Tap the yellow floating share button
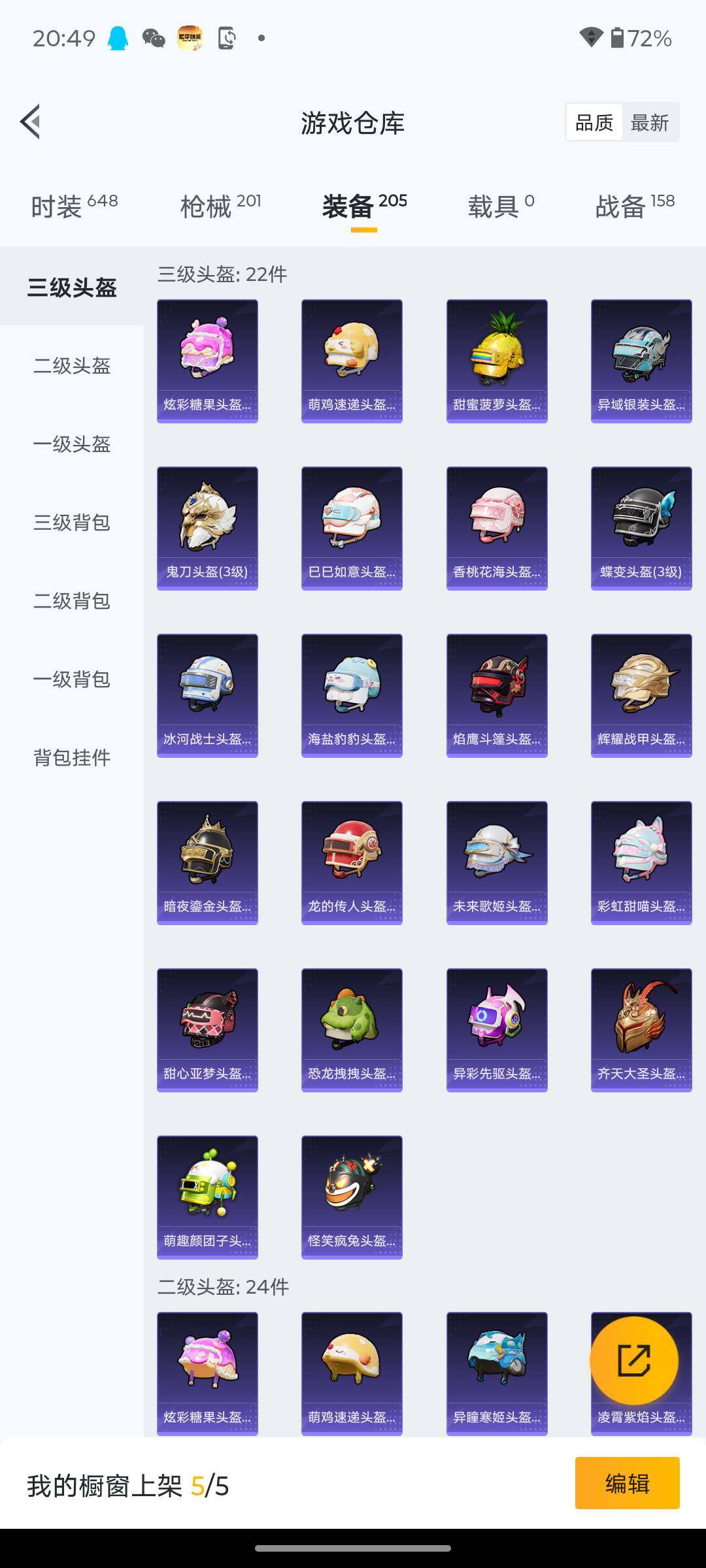 [633, 1360]
